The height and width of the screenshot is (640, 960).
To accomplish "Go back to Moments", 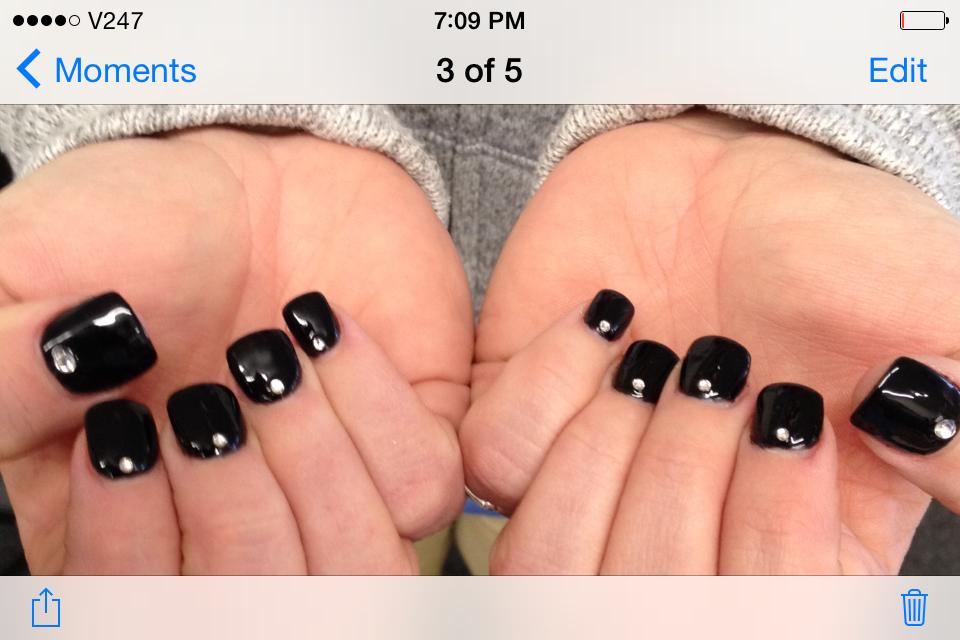I will tap(106, 71).
